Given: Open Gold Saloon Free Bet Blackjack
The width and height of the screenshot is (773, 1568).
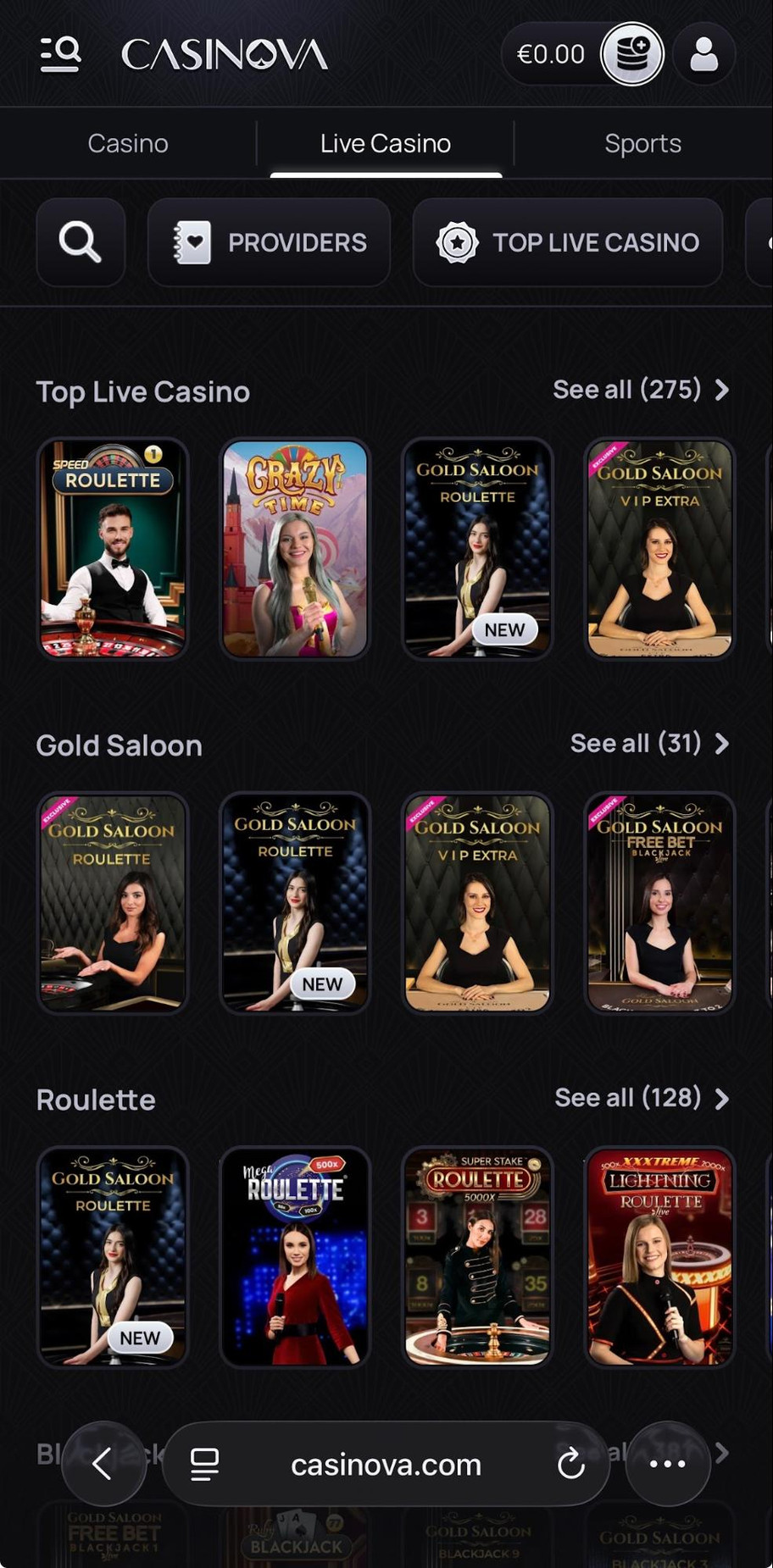Looking at the screenshot, I should 659,902.
